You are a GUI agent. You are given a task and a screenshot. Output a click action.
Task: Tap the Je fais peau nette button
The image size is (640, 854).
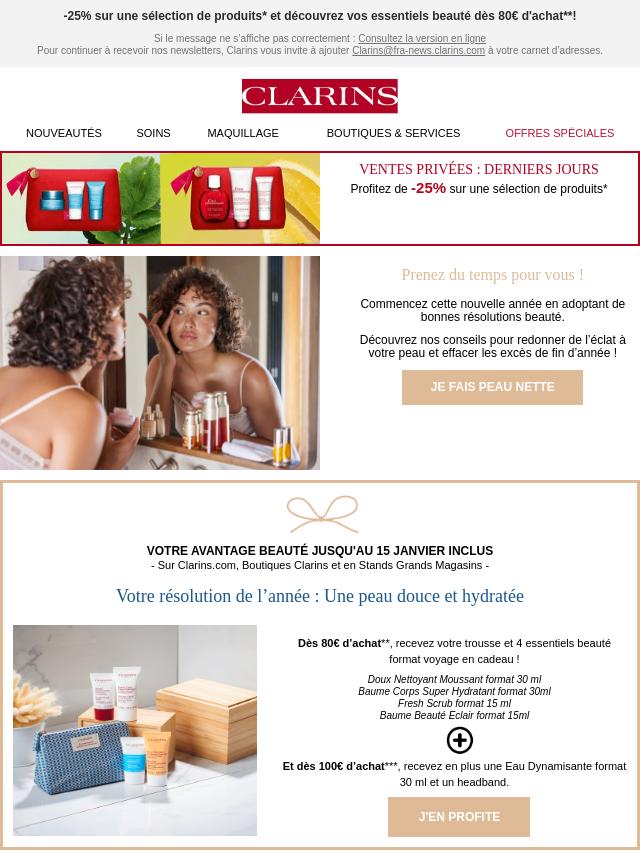[492, 387]
